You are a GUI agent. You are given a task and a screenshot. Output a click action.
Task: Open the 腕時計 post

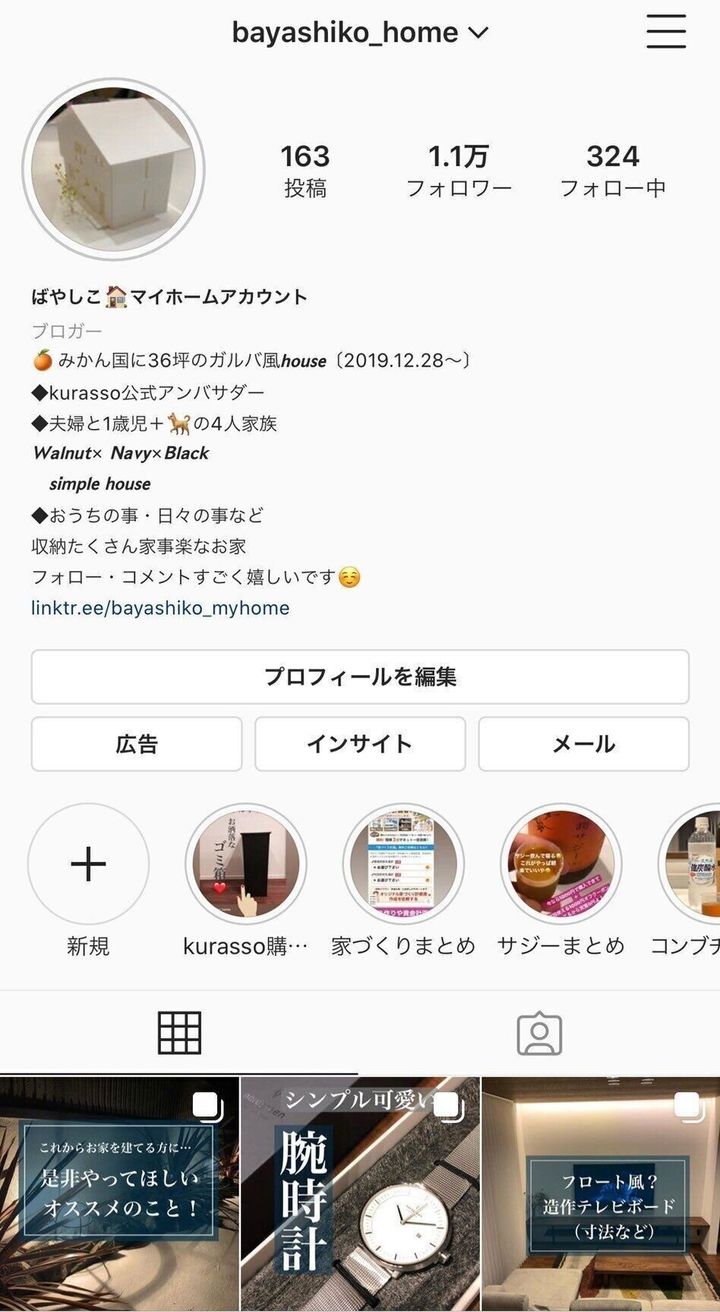pos(360,1194)
